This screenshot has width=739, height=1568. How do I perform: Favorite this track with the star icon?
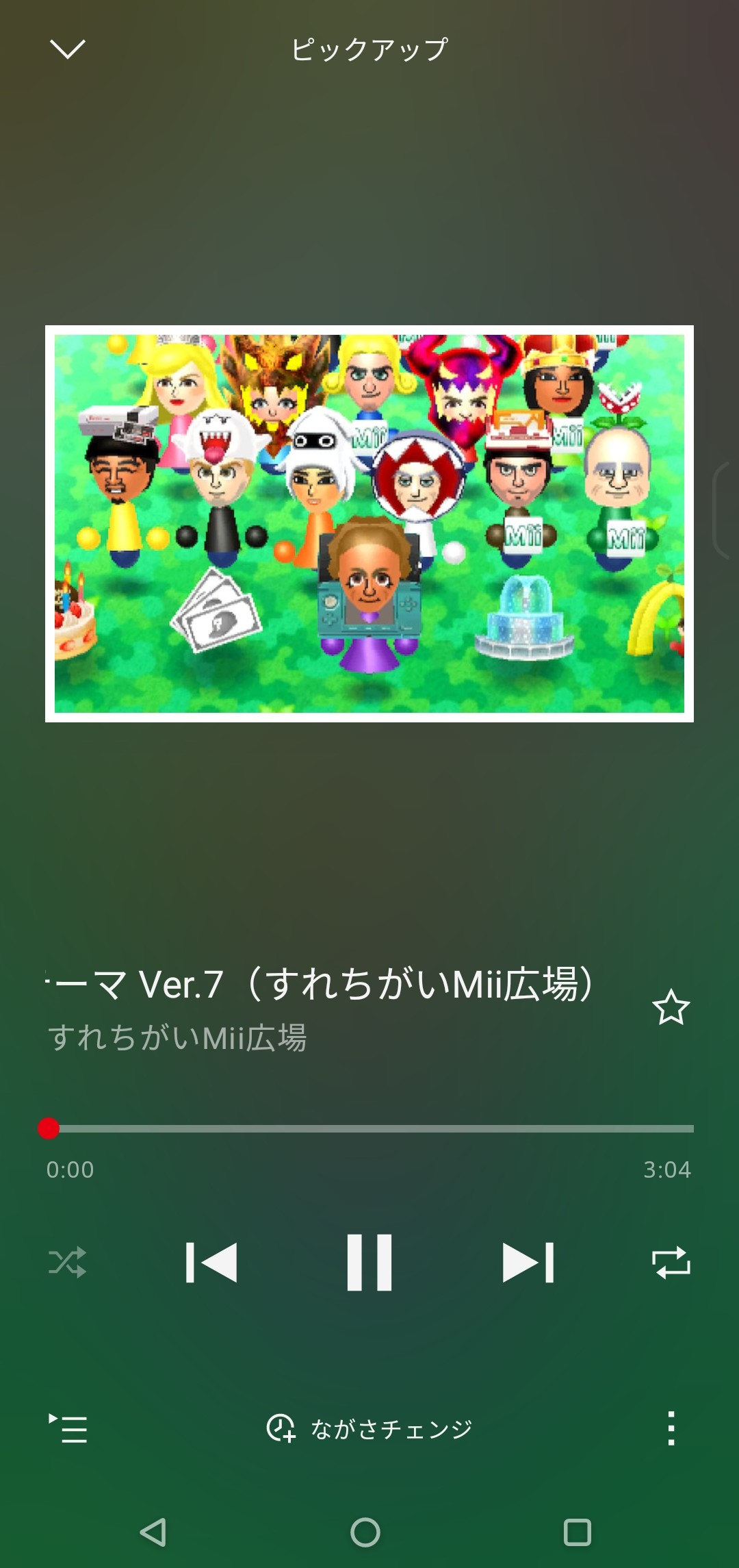(x=671, y=1007)
